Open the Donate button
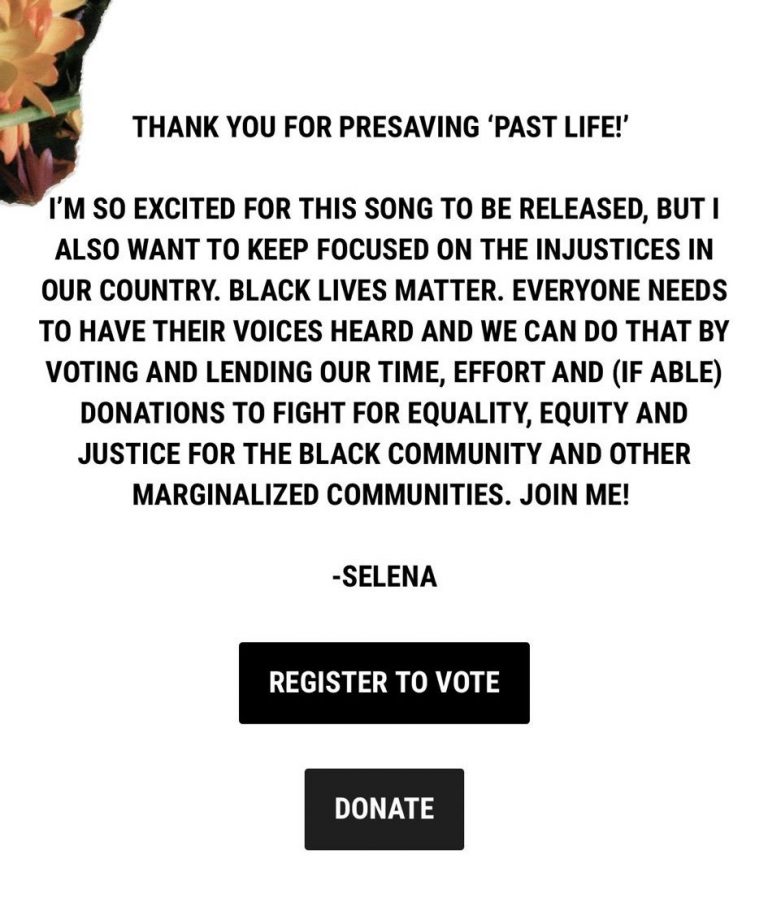 pyautogui.click(x=384, y=809)
